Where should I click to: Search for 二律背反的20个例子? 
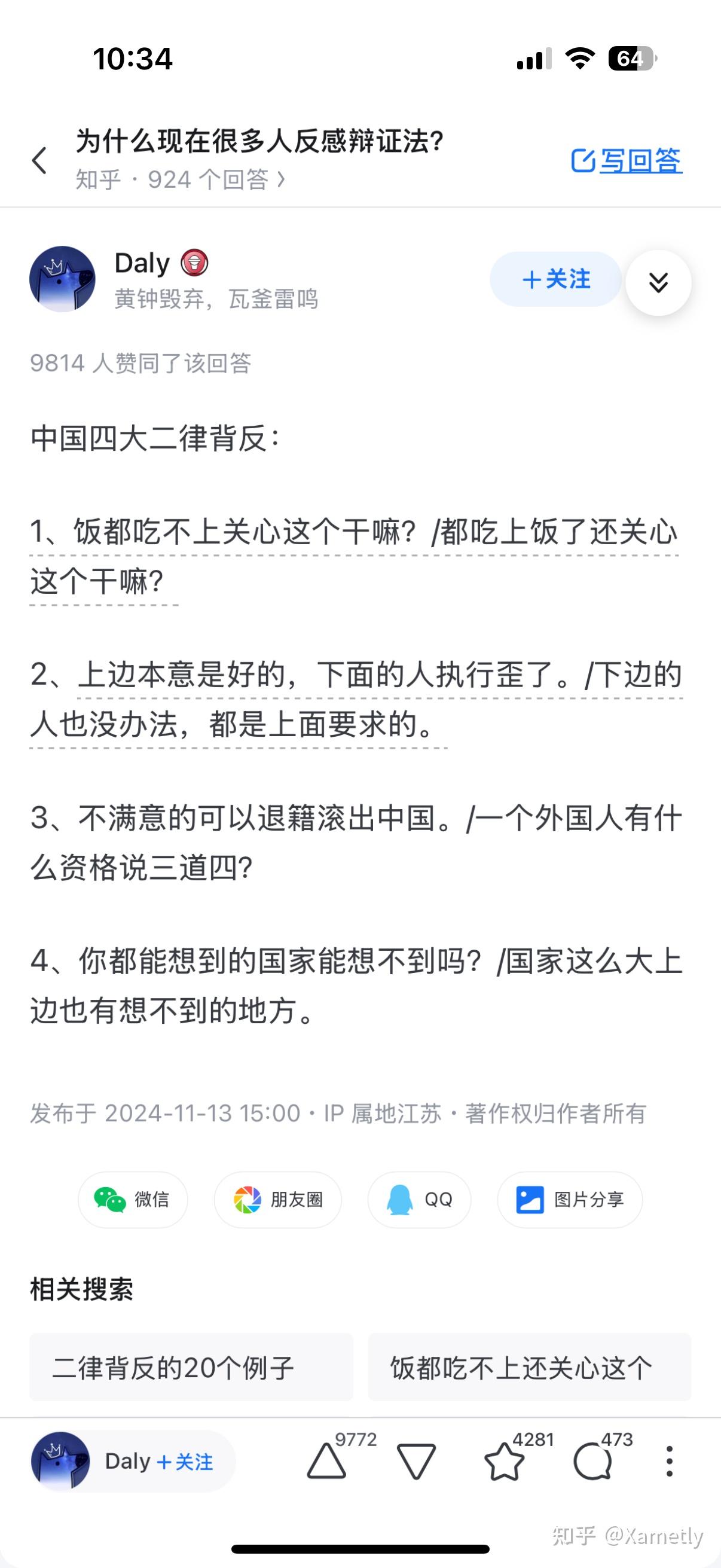pos(191,1367)
